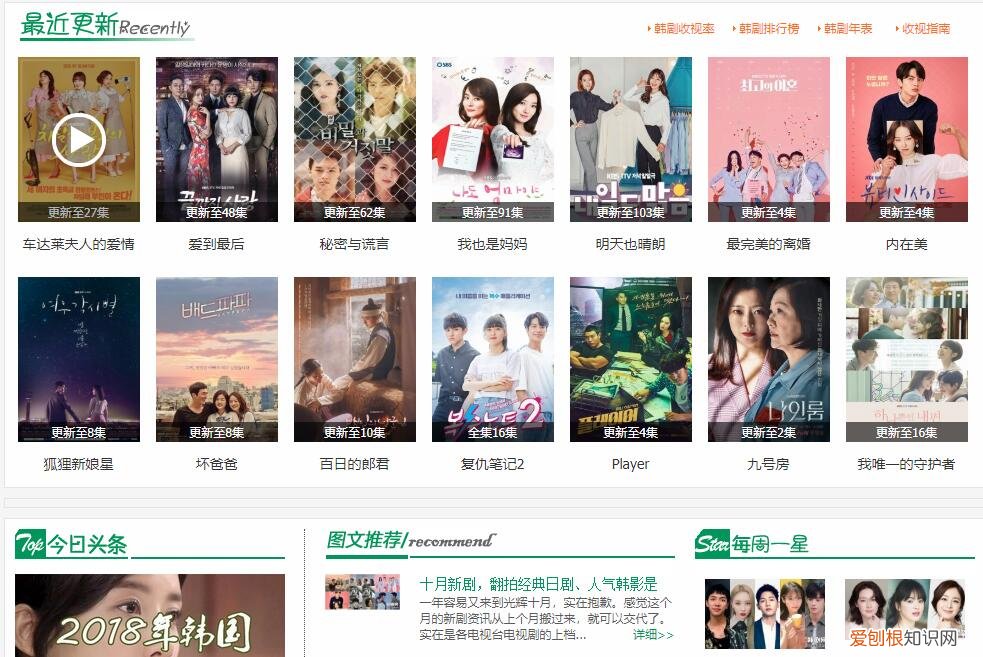
Task: Open the 收视指南 link
Action: click(926, 29)
